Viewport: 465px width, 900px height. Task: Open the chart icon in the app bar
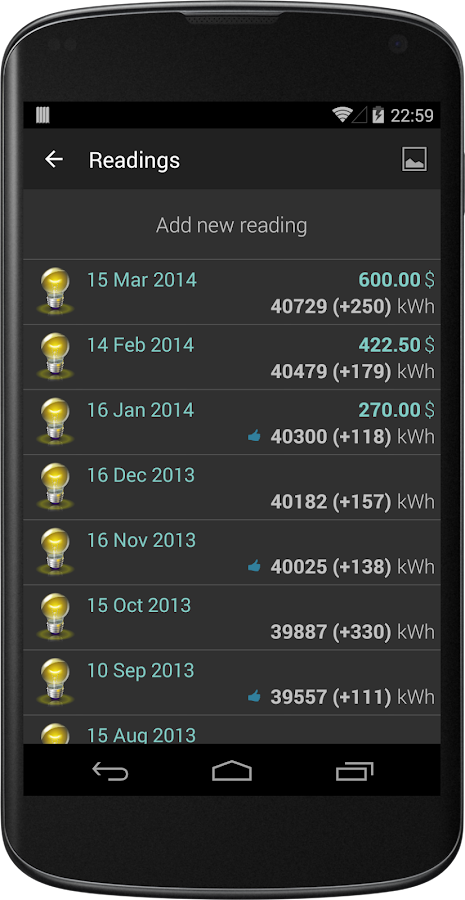tap(414, 159)
